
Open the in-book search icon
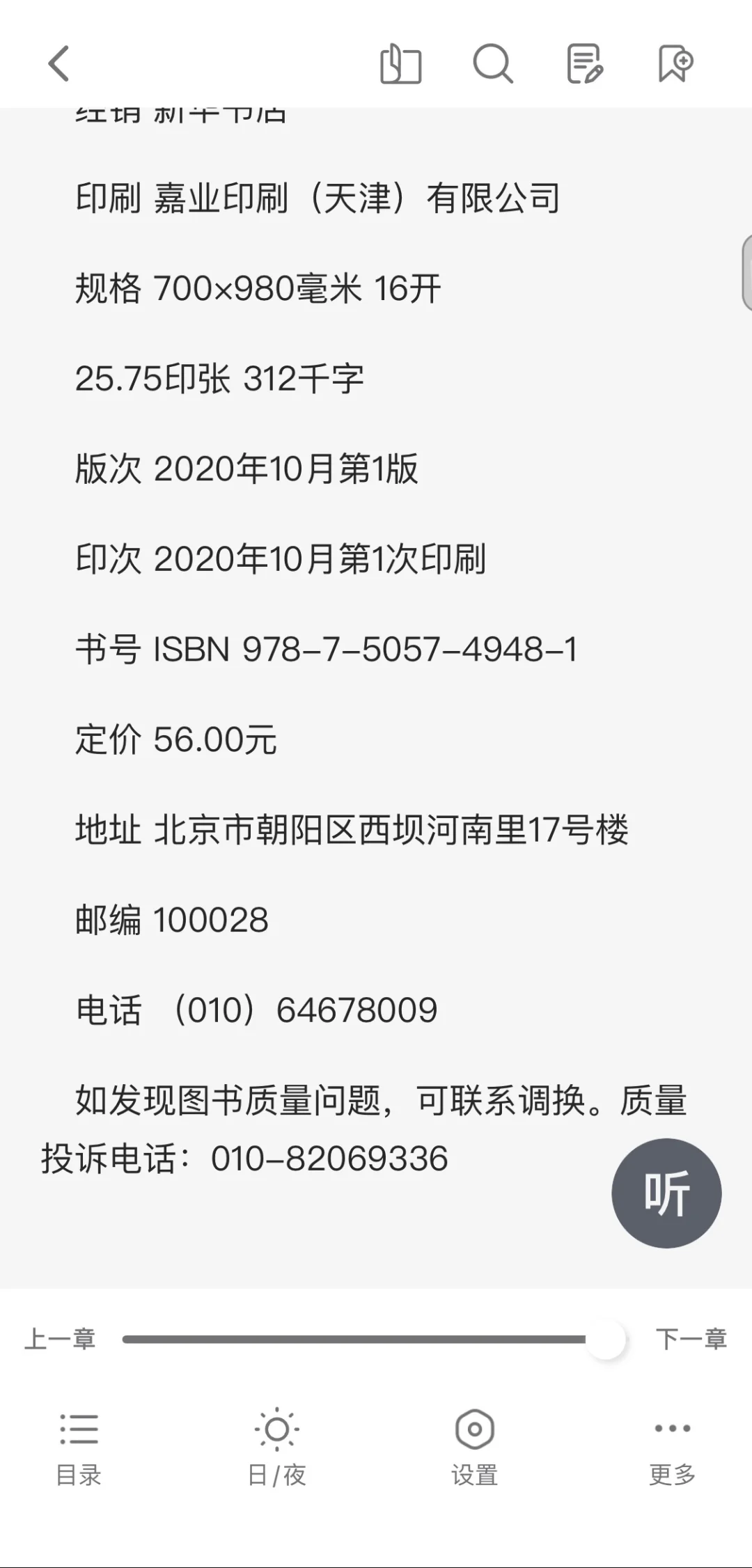pos(492,64)
